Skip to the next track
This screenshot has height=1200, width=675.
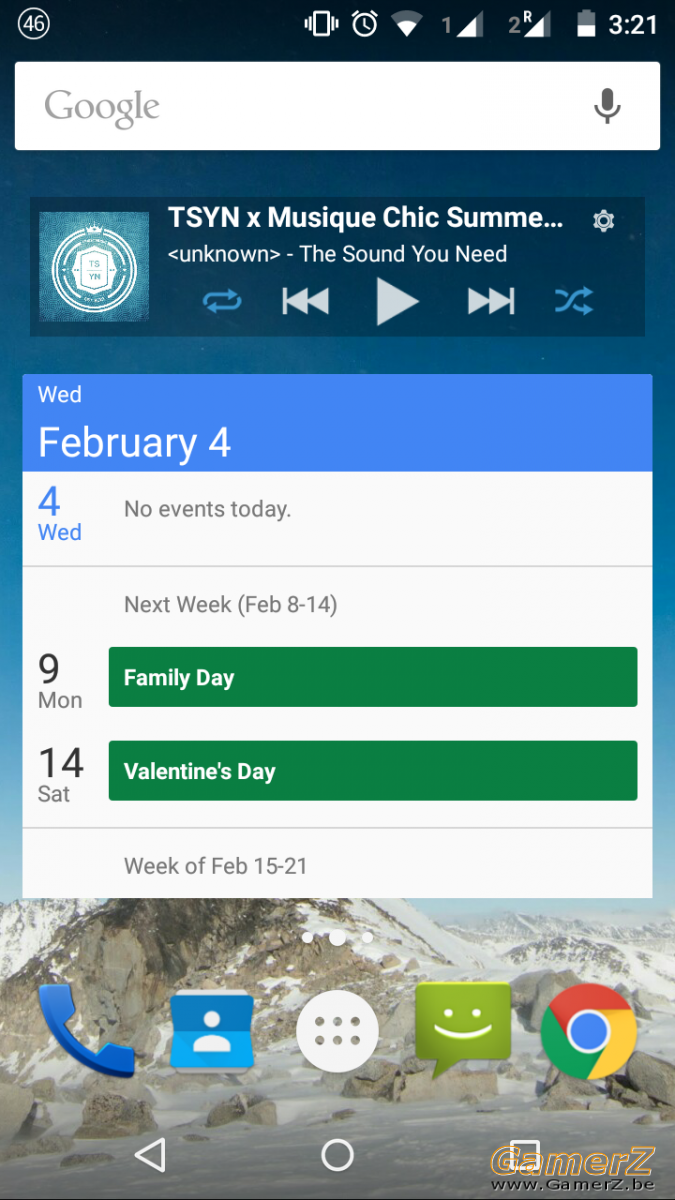click(x=491, y=301)
